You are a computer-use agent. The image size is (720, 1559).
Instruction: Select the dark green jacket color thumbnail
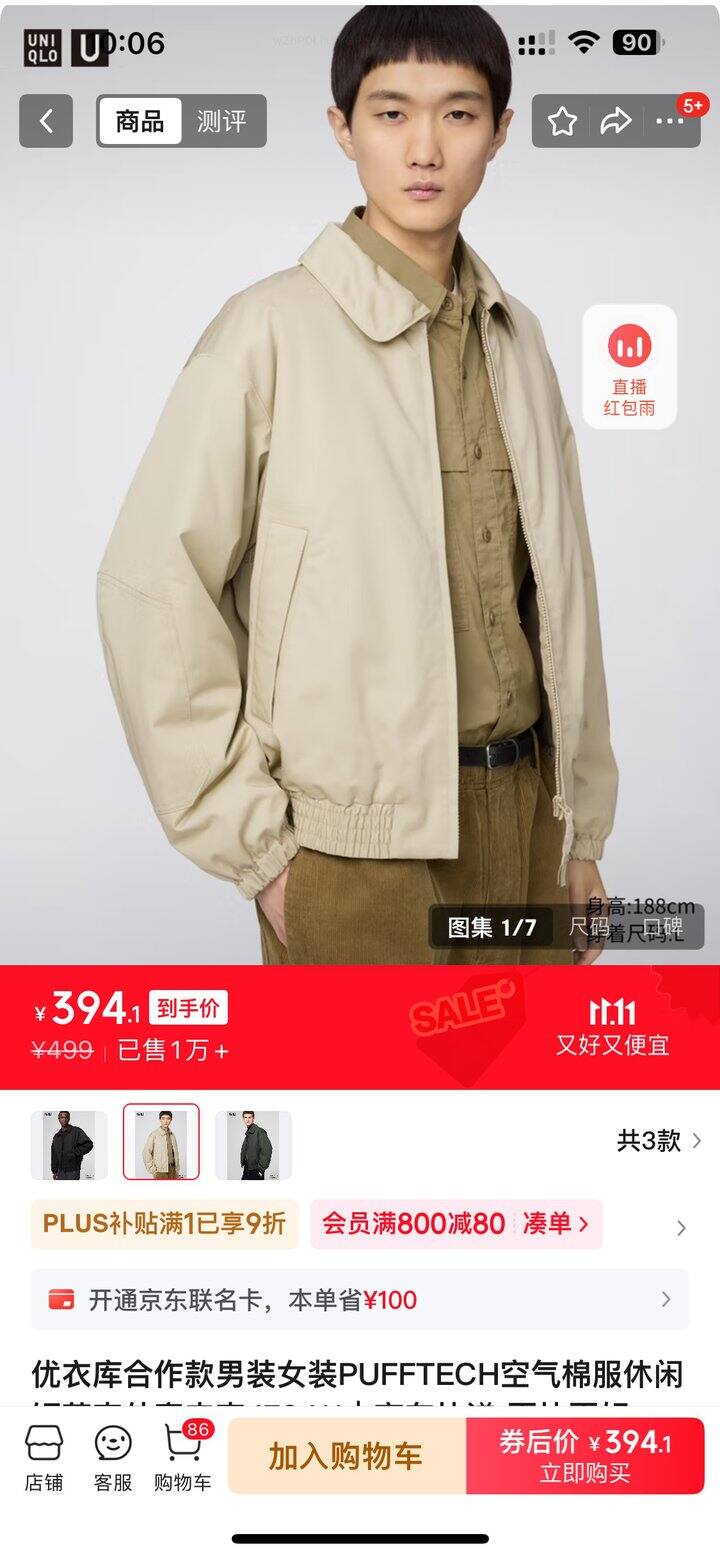[x=253, y=1144]
